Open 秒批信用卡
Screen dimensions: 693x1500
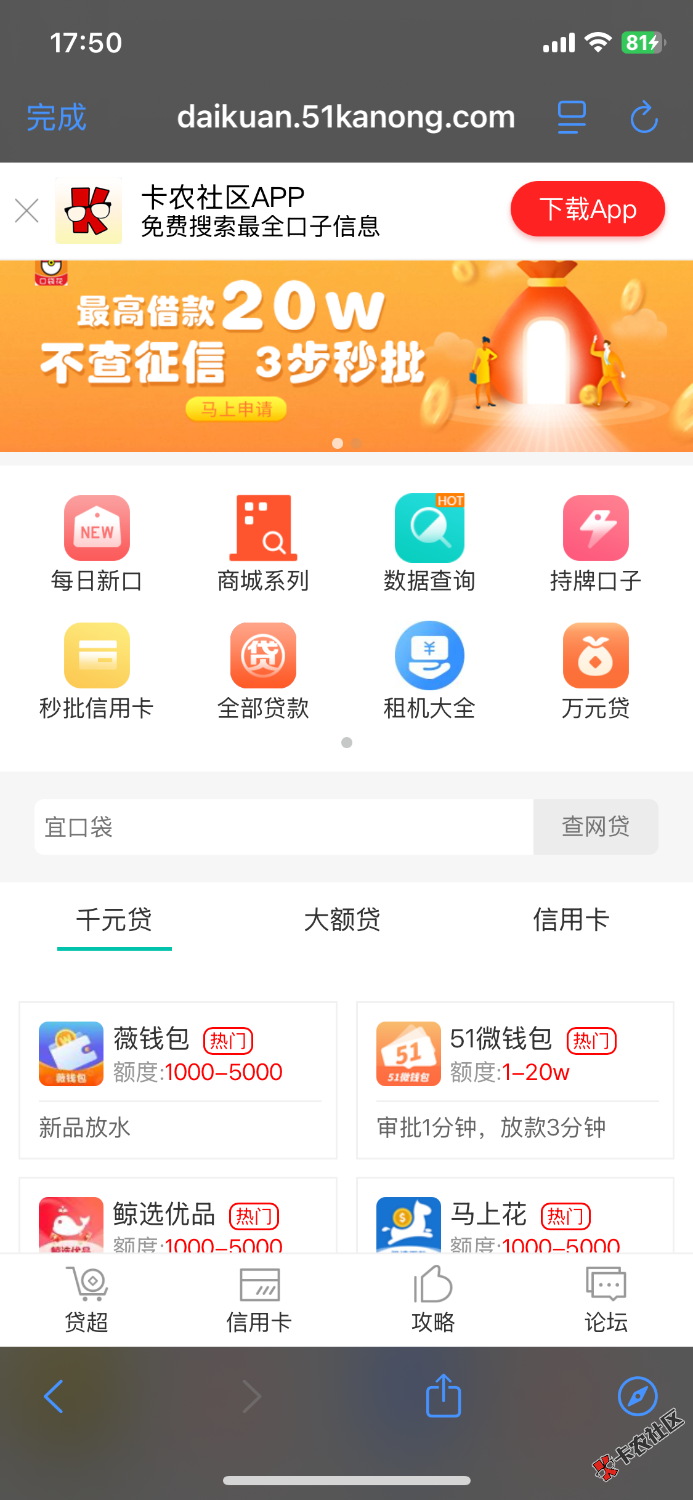97,671
